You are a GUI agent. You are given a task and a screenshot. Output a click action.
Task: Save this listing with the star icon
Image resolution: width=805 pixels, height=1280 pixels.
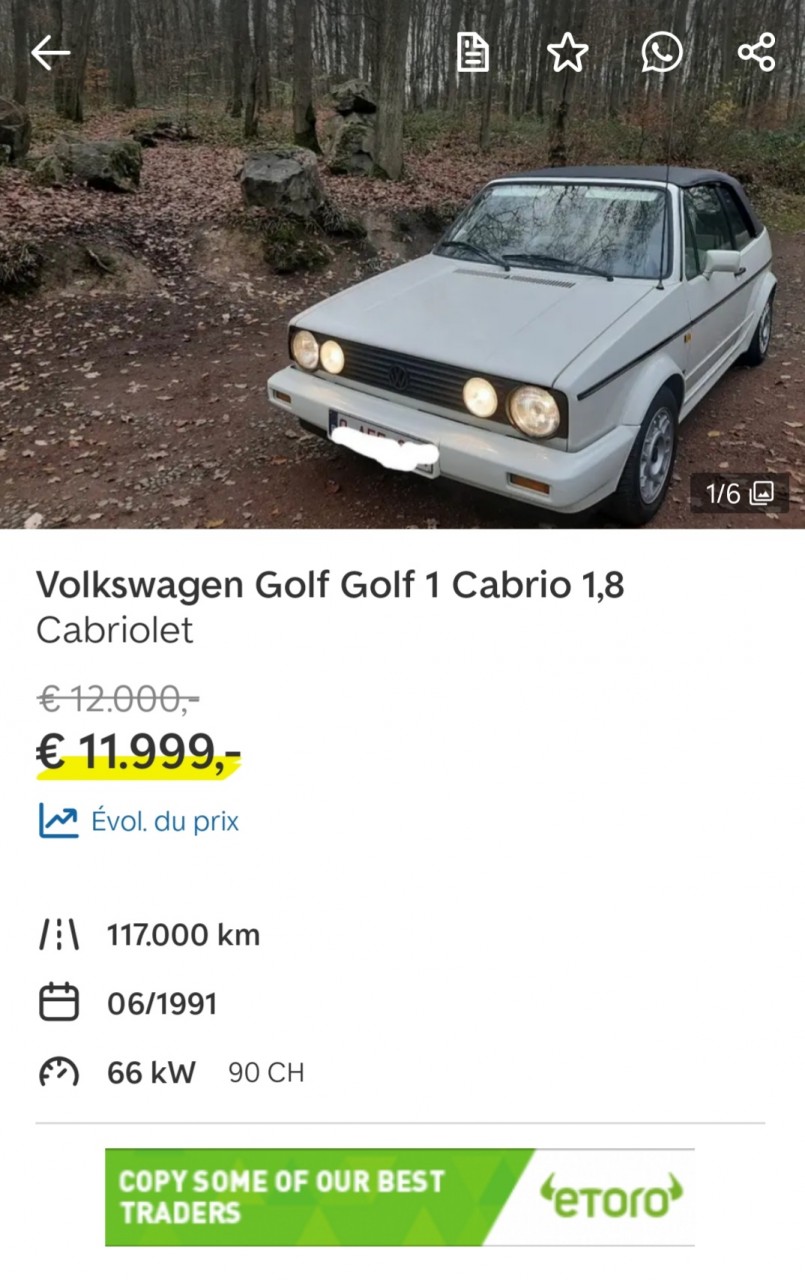(567, 53)
